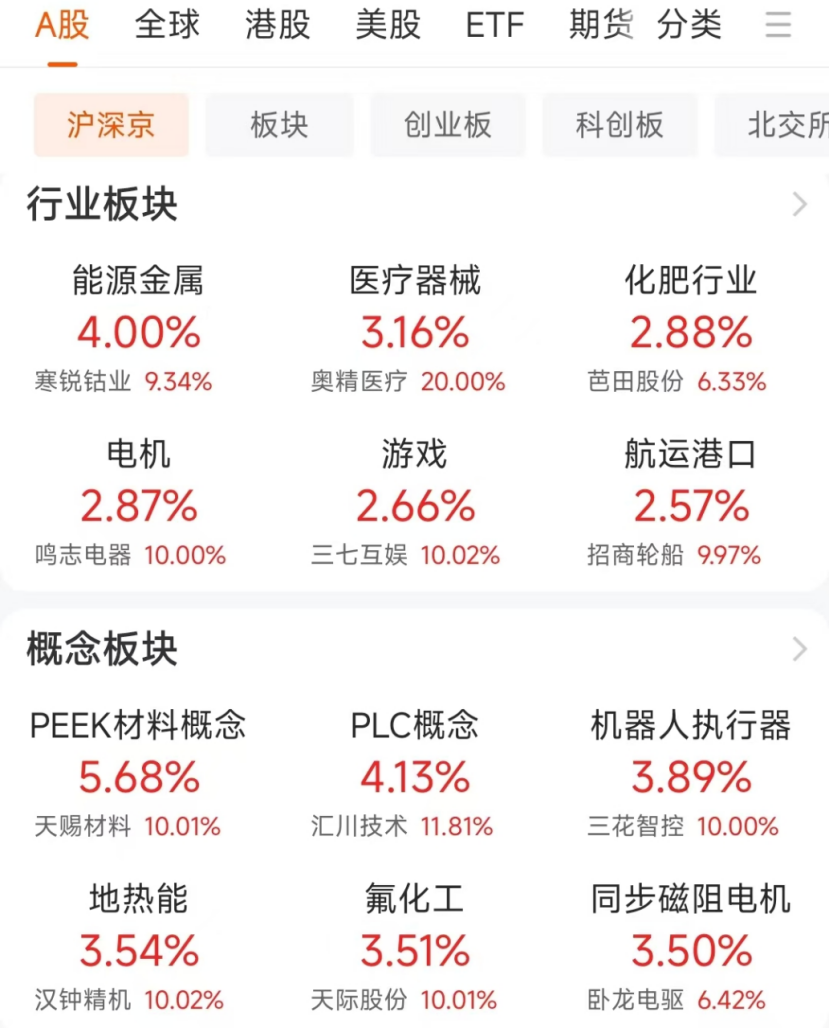
Task: Open the 分类 tab
Action: [x=689, y=26]
